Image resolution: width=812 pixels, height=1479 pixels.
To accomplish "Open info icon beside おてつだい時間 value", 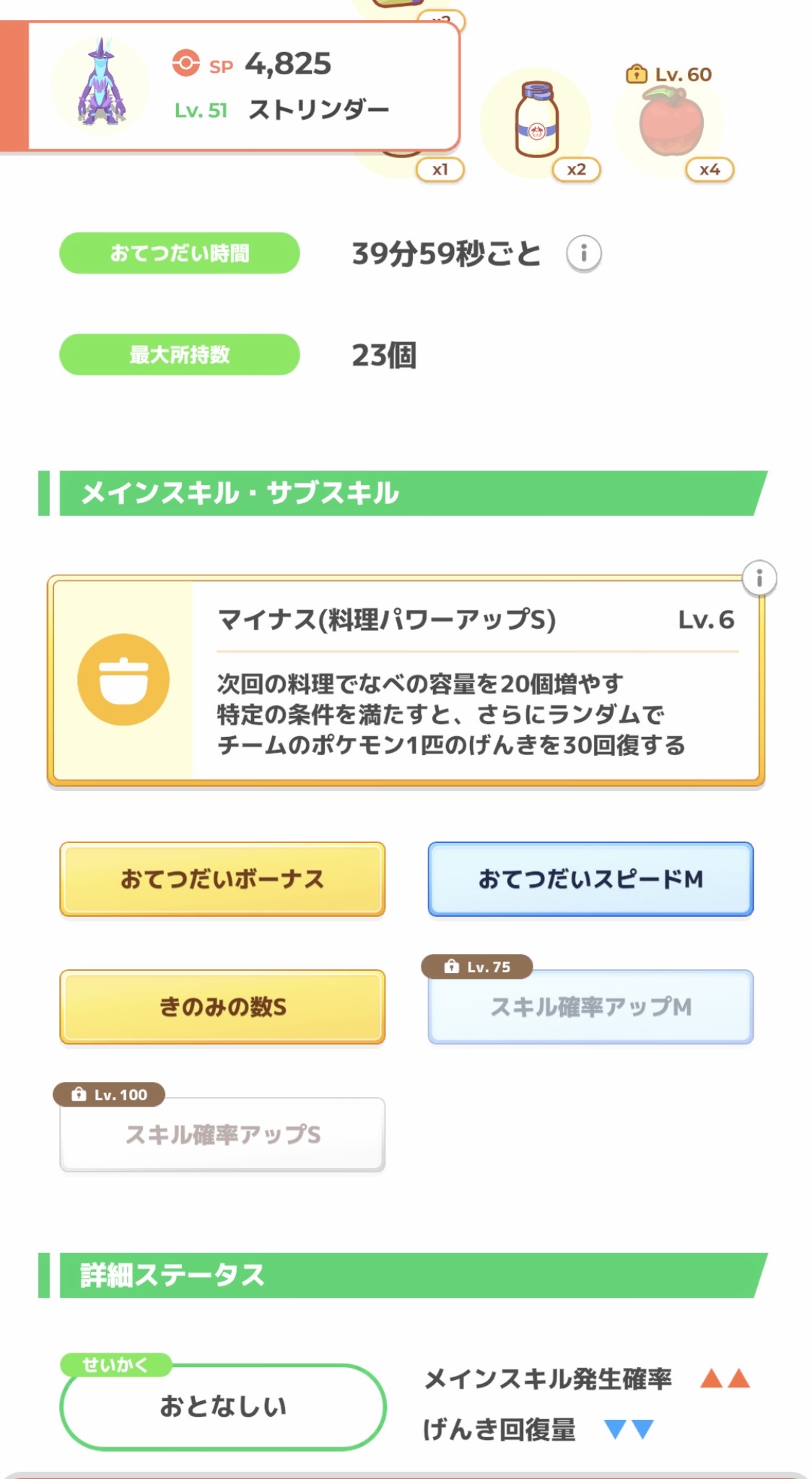I will 584,253.
